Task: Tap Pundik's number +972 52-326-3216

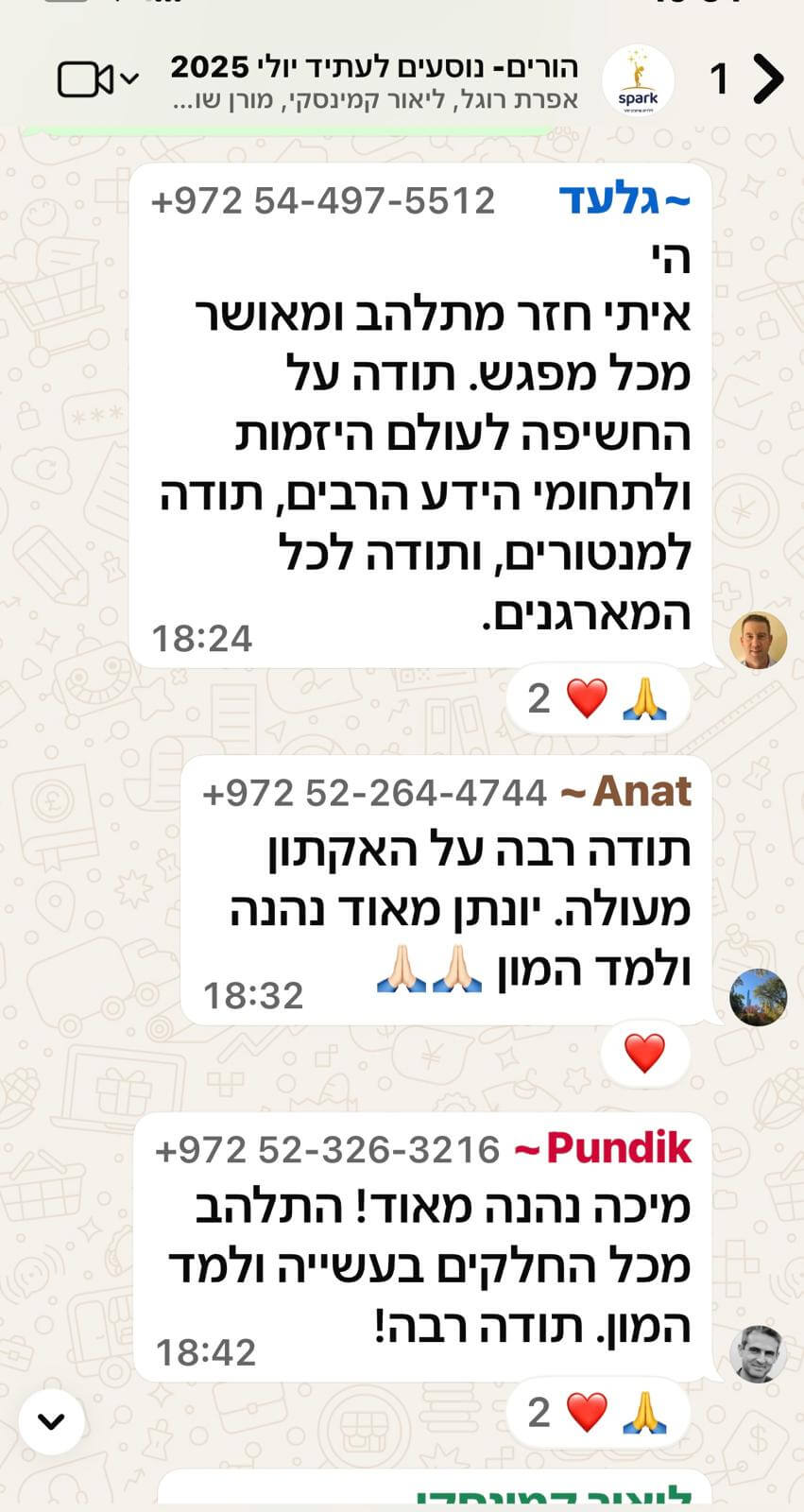Action: click(327, 1150)
